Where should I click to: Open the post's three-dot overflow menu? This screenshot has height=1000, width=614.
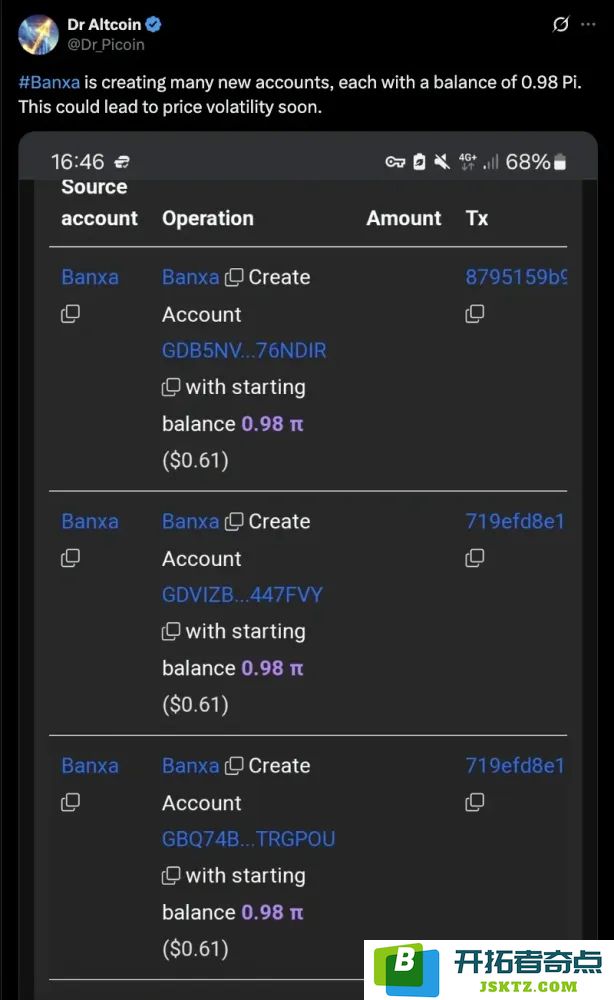tap(588, 24)
